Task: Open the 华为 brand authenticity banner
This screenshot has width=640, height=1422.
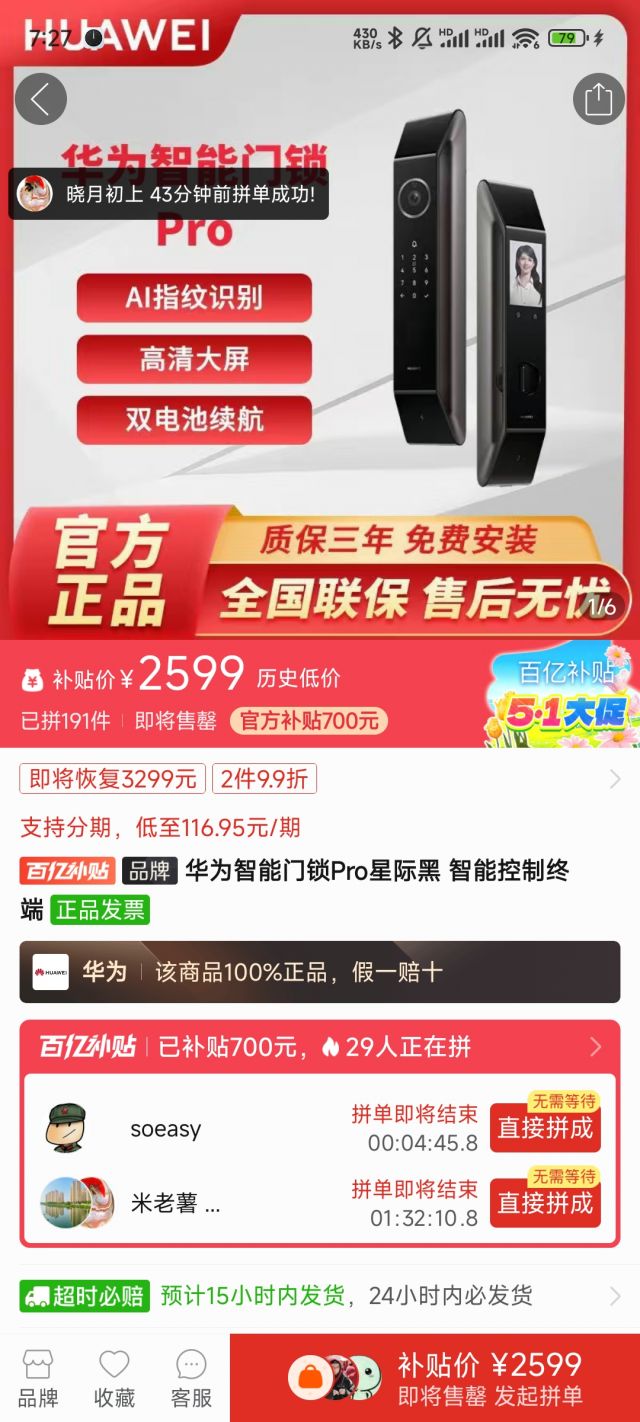Action: coord(320,972)
